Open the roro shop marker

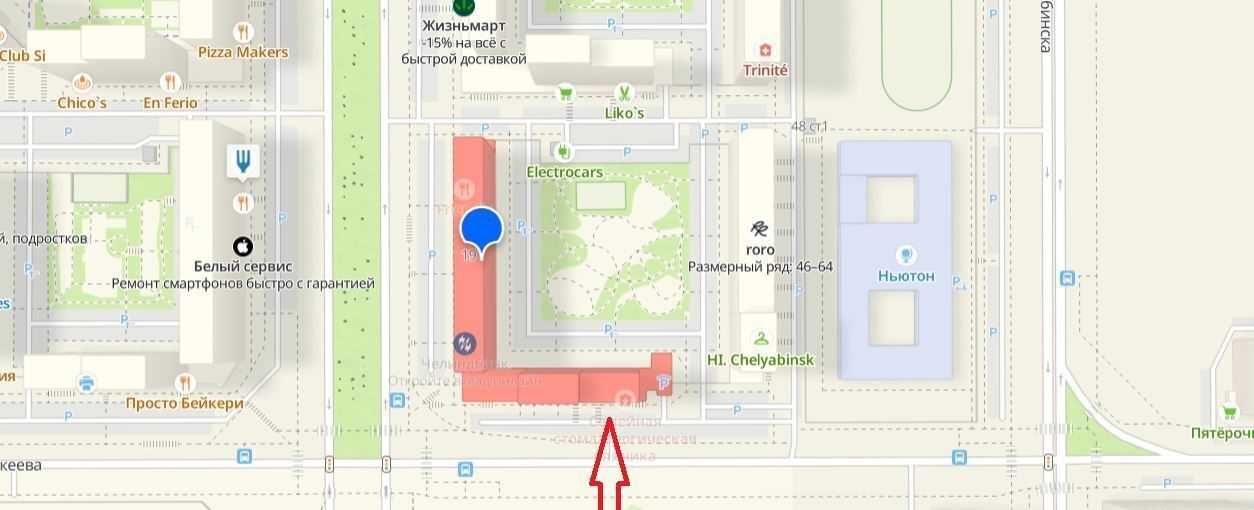[760, 229]
